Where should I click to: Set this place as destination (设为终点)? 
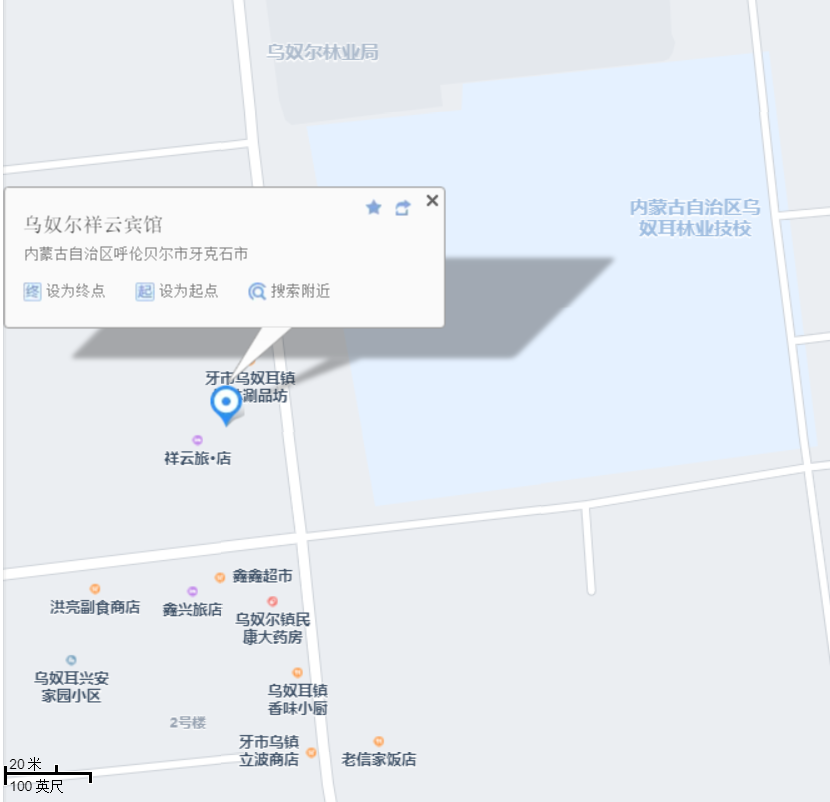(65, 291)
